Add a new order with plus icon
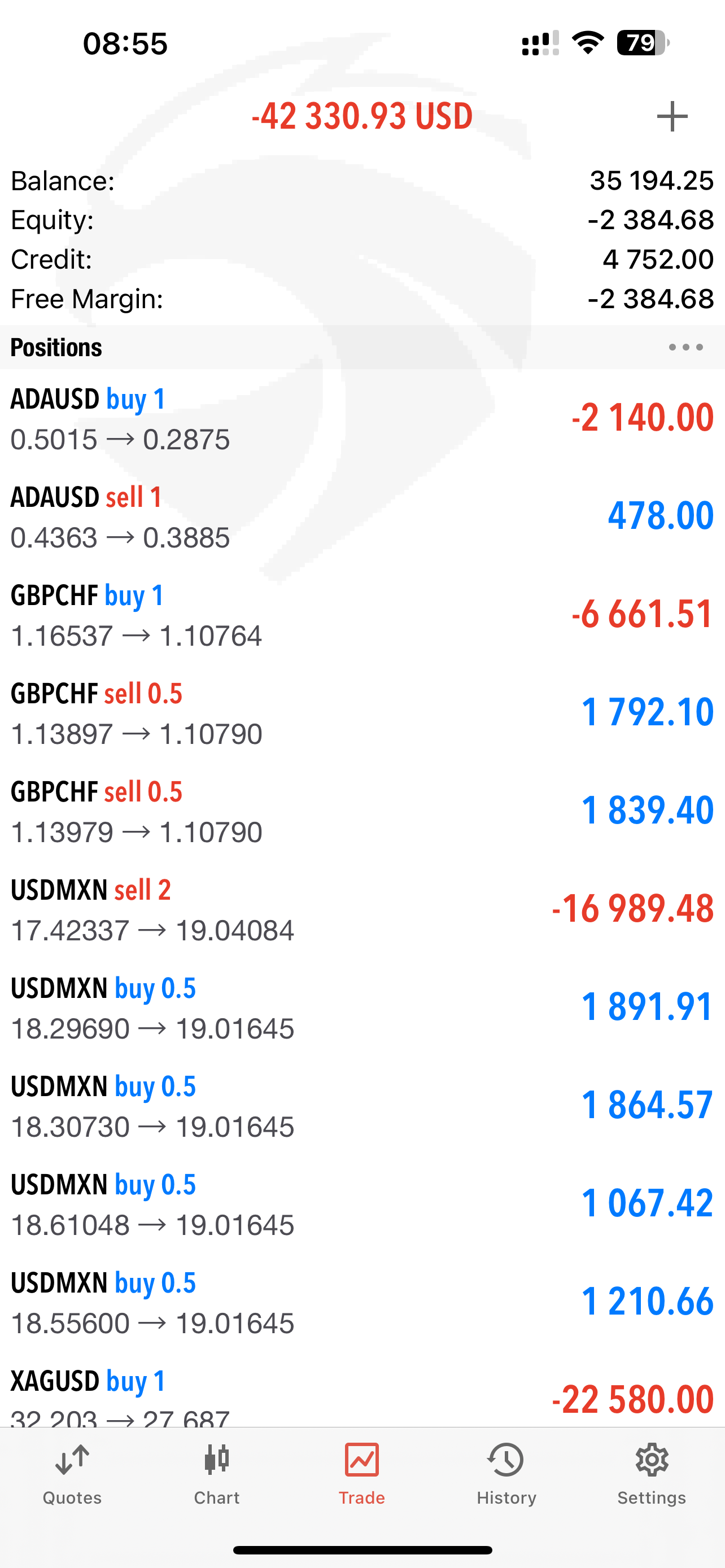This screenshot has width=725, height=1568. (672, 116)
